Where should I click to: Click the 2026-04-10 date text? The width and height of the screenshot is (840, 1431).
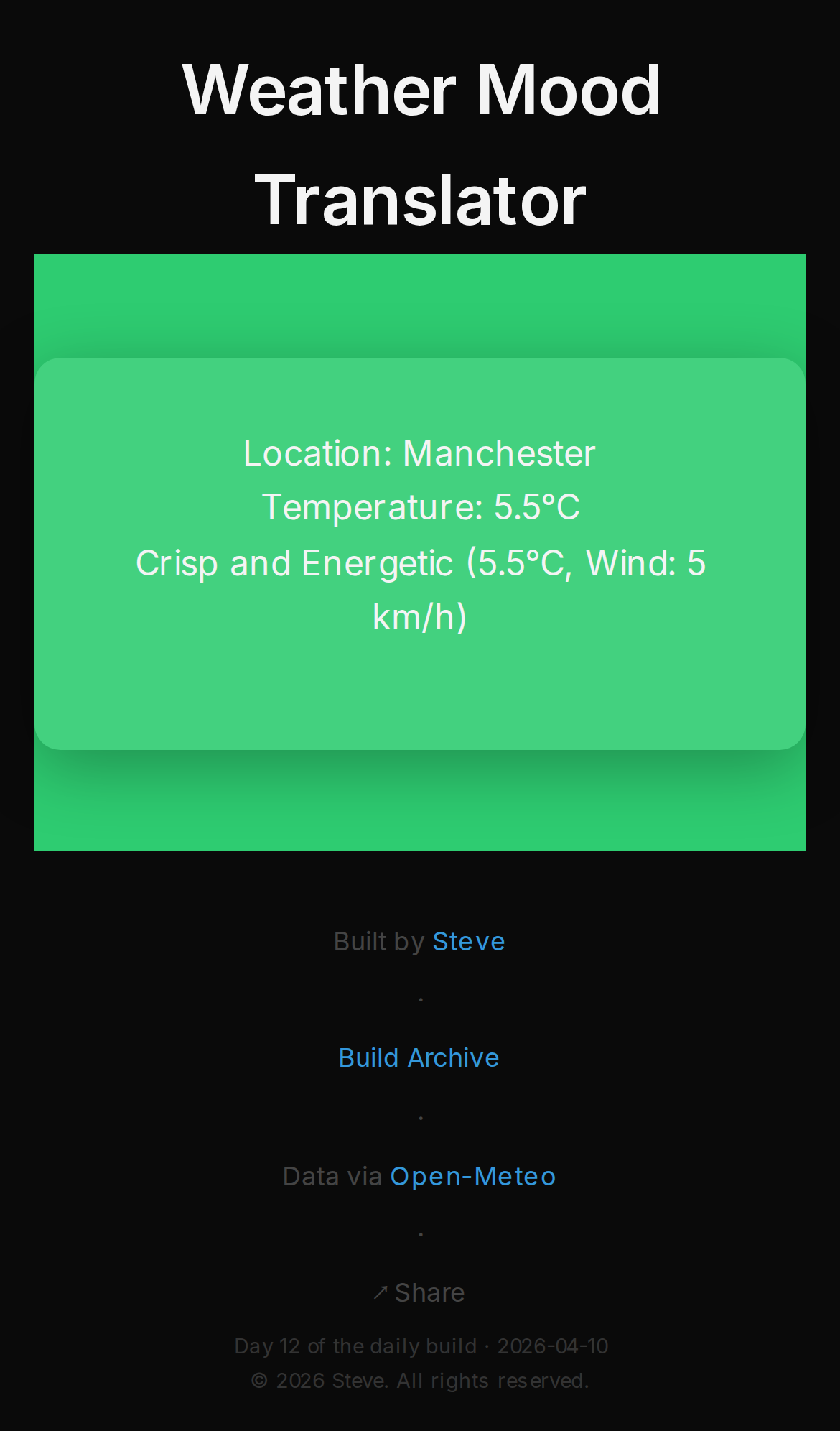[x=553, y=1345]
